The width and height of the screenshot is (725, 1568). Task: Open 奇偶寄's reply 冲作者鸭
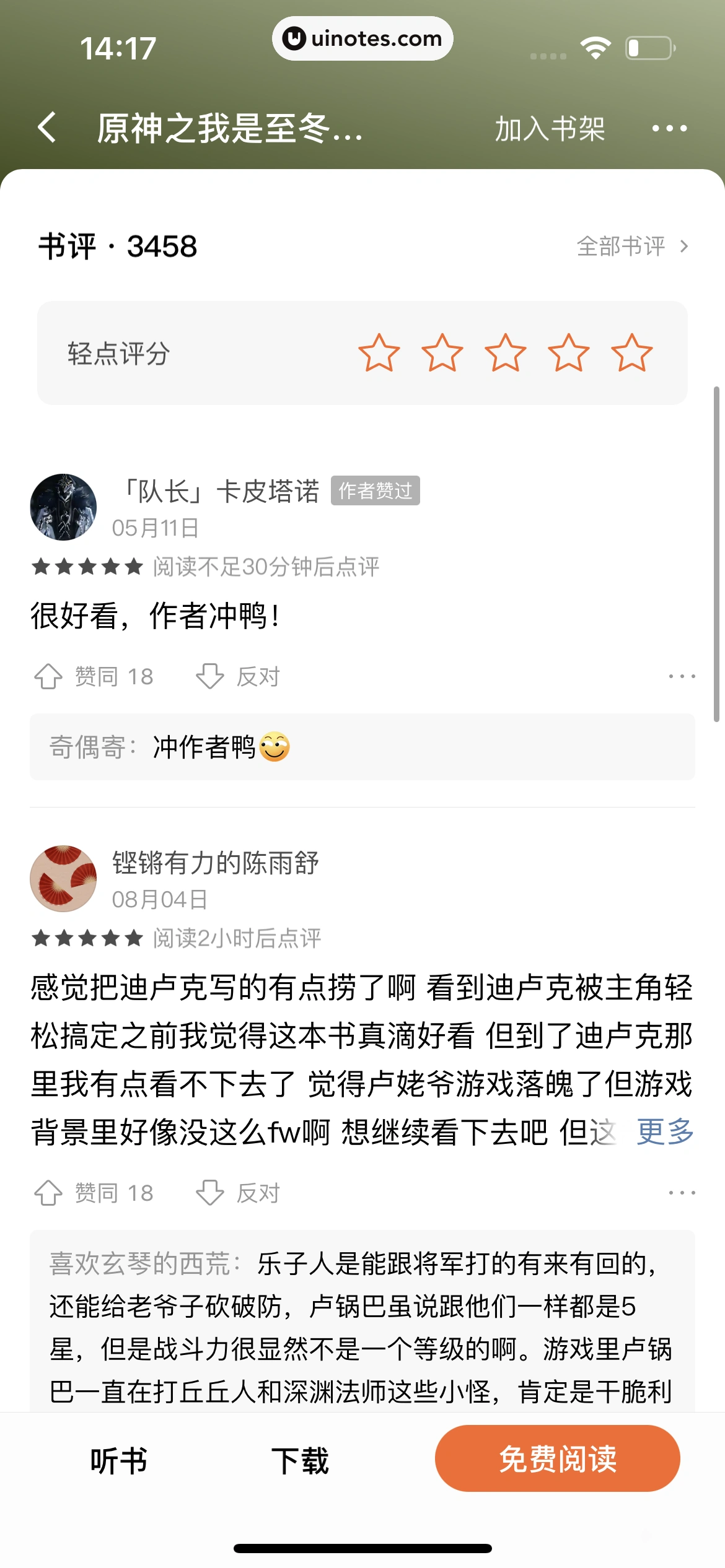click(362, 747)
